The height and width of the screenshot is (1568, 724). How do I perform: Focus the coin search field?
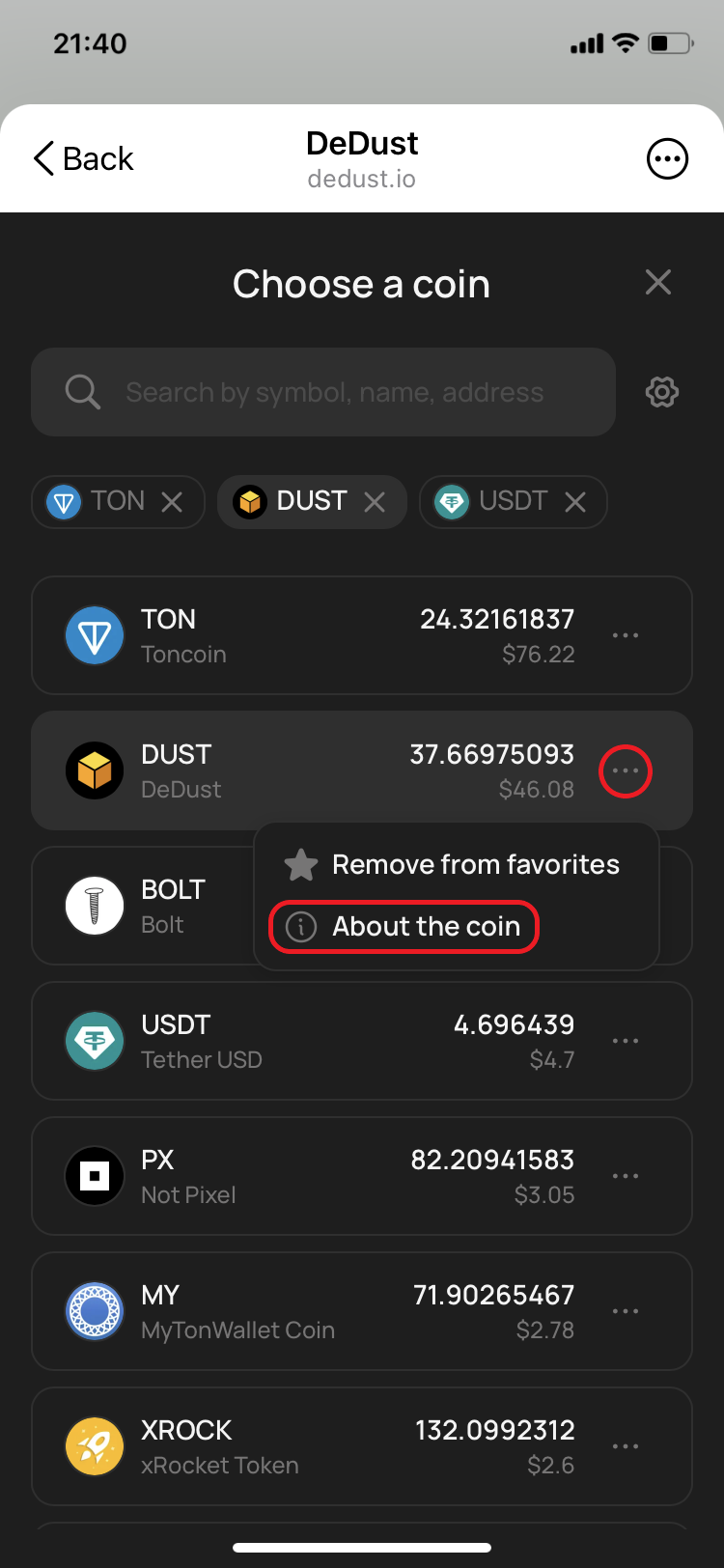(333, 392)
